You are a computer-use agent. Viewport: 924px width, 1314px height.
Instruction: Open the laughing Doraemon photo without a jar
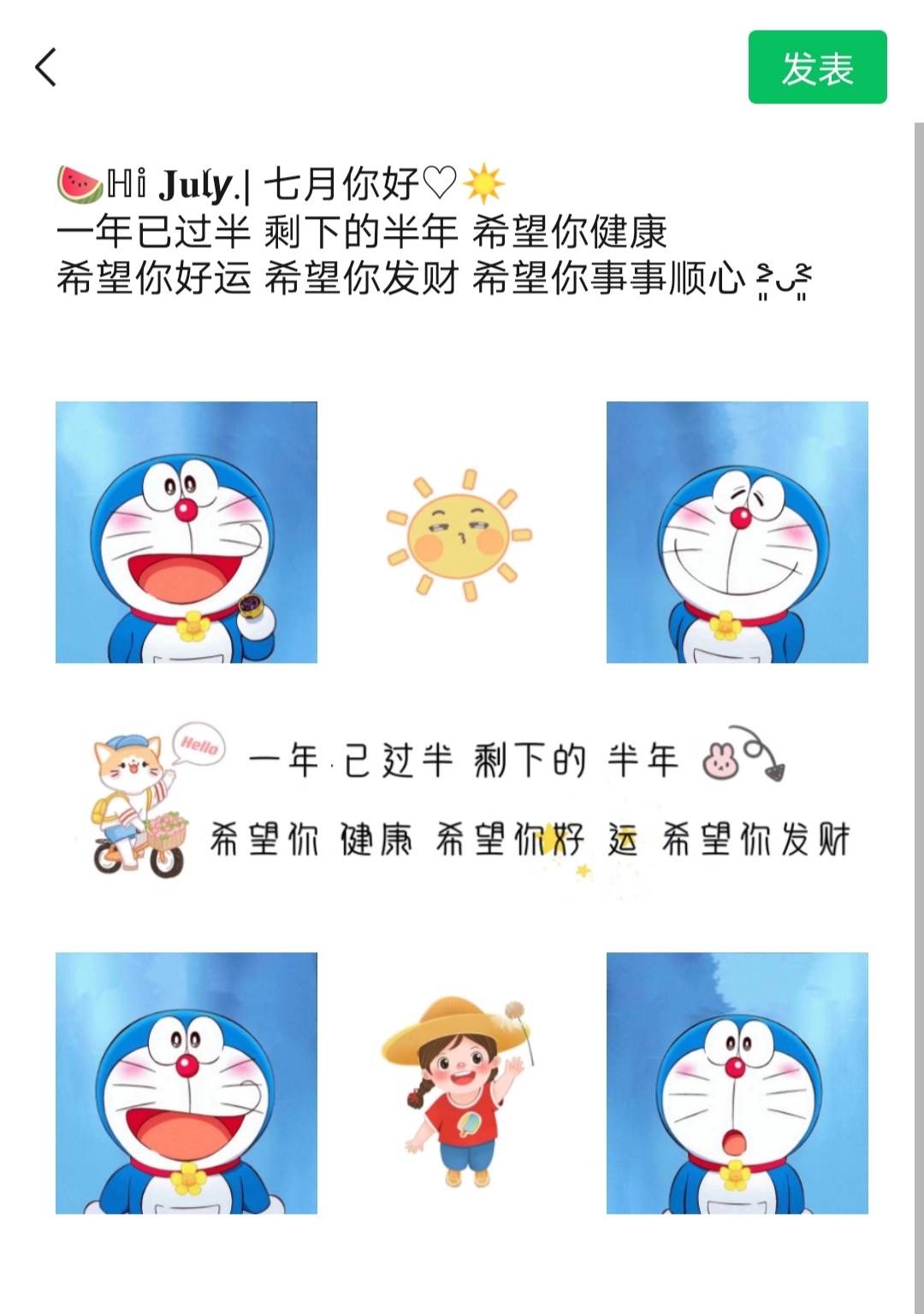tap(187, 1083)
